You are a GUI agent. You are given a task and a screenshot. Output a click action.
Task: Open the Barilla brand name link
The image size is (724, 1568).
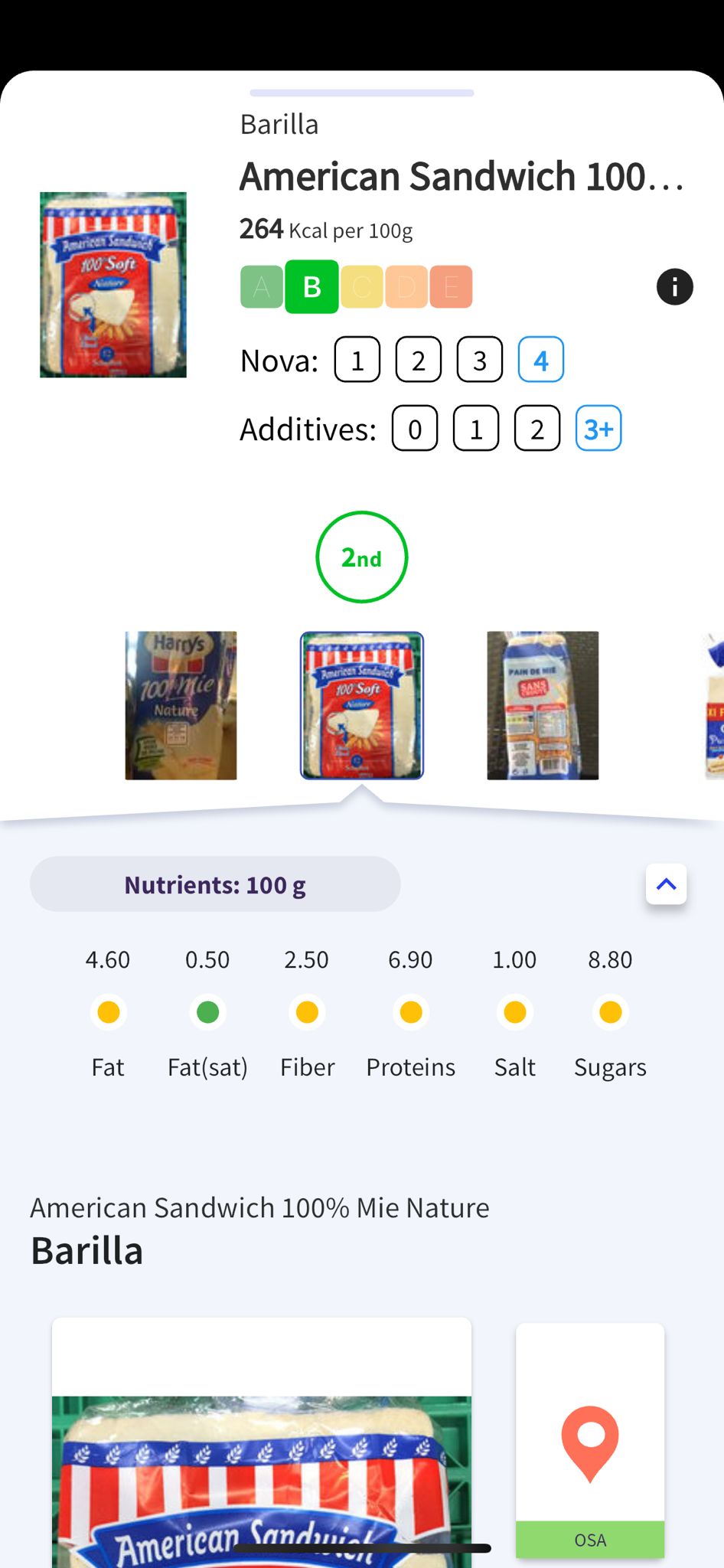279,122
